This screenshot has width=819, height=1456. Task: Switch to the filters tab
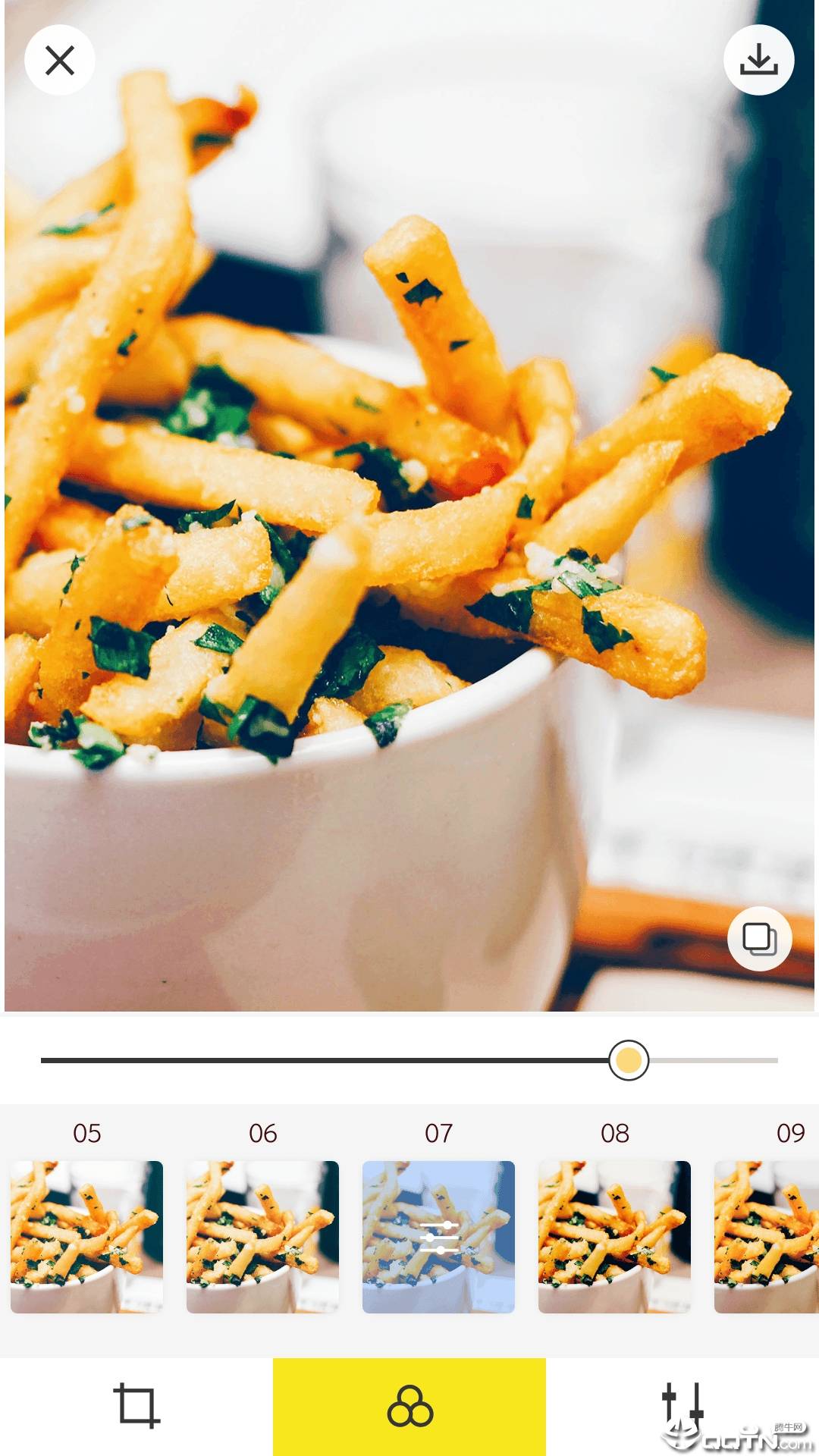(409, 1407)
